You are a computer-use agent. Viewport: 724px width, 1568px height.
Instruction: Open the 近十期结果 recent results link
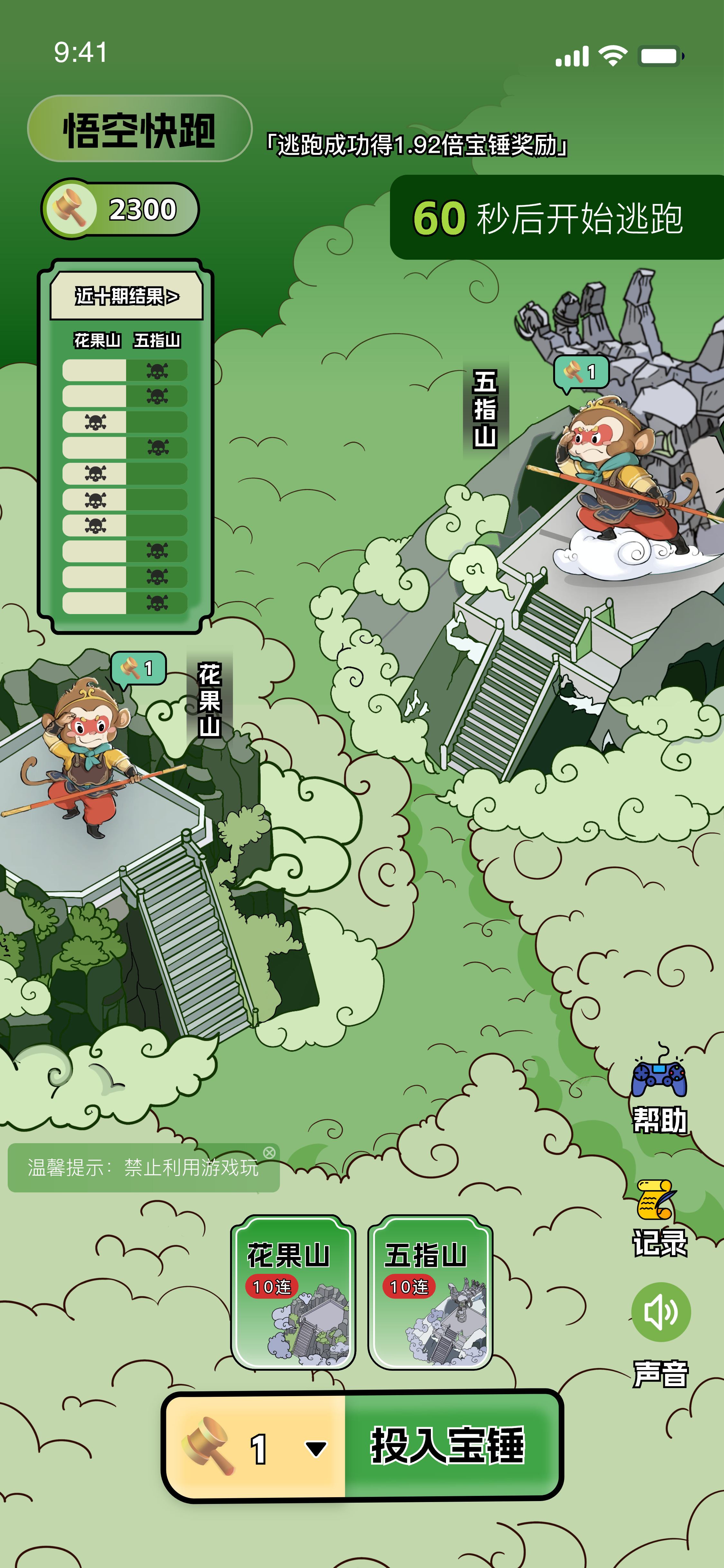point(126,296)
